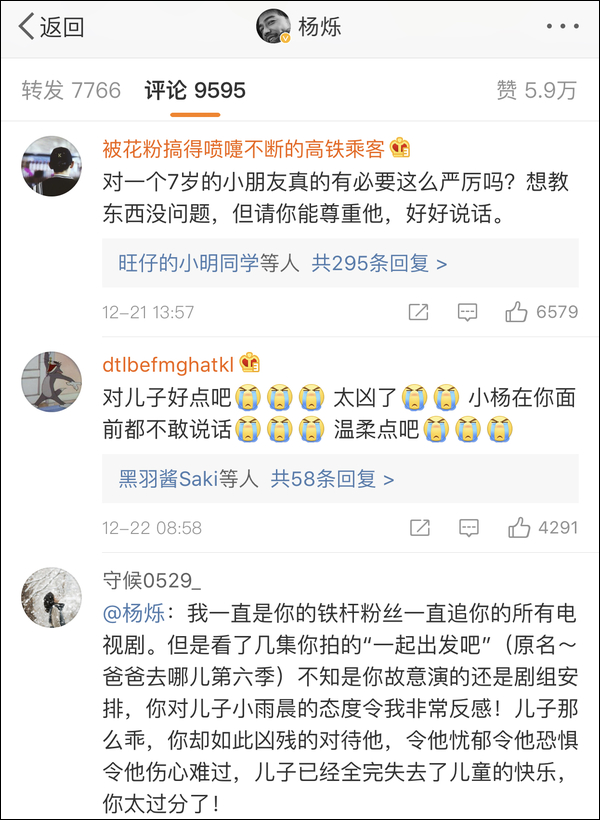Viewport: 600px width, 820px height.
Task: Open the 58 replies from 黑羽酱Saki等人
Action: (x=340, y=479)
